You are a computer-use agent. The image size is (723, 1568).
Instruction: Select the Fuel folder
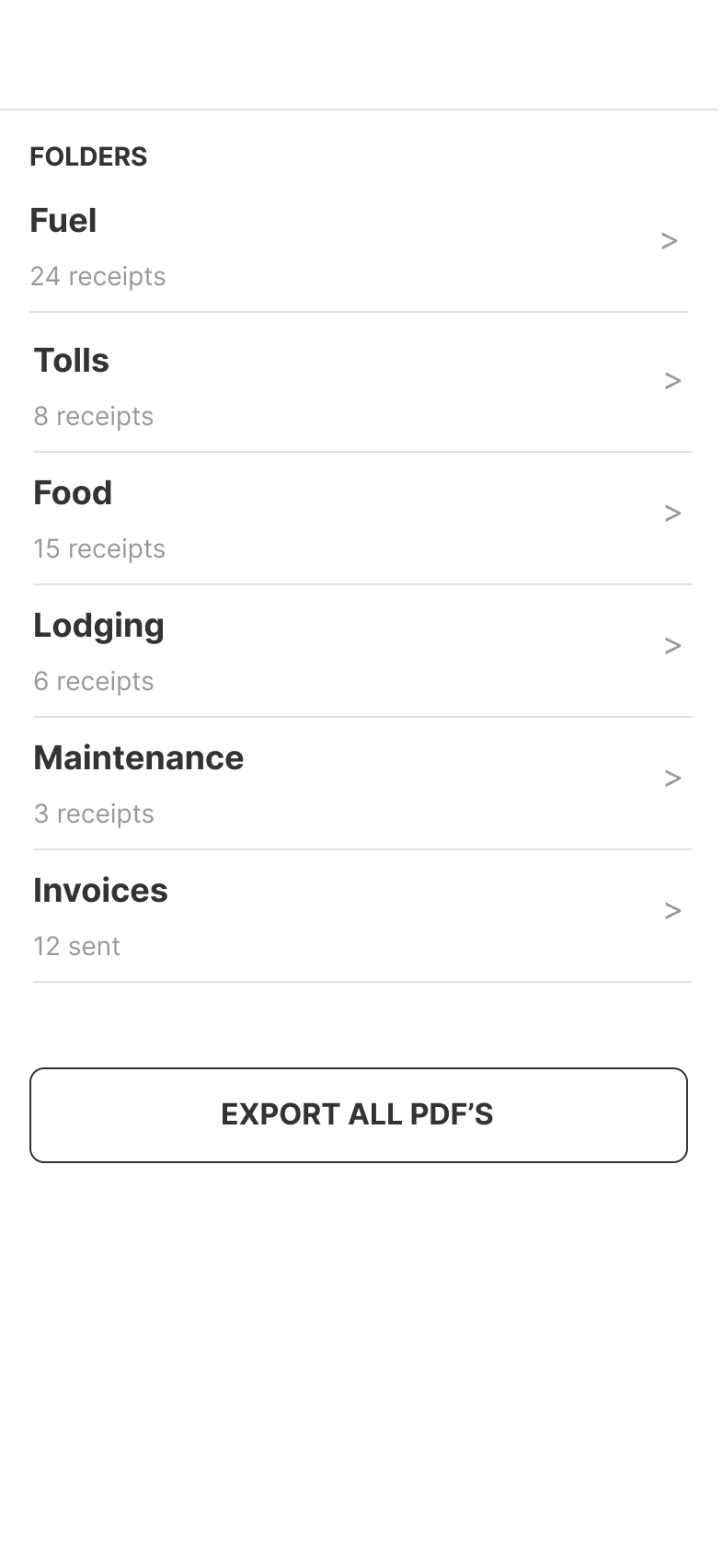point(63,221)
